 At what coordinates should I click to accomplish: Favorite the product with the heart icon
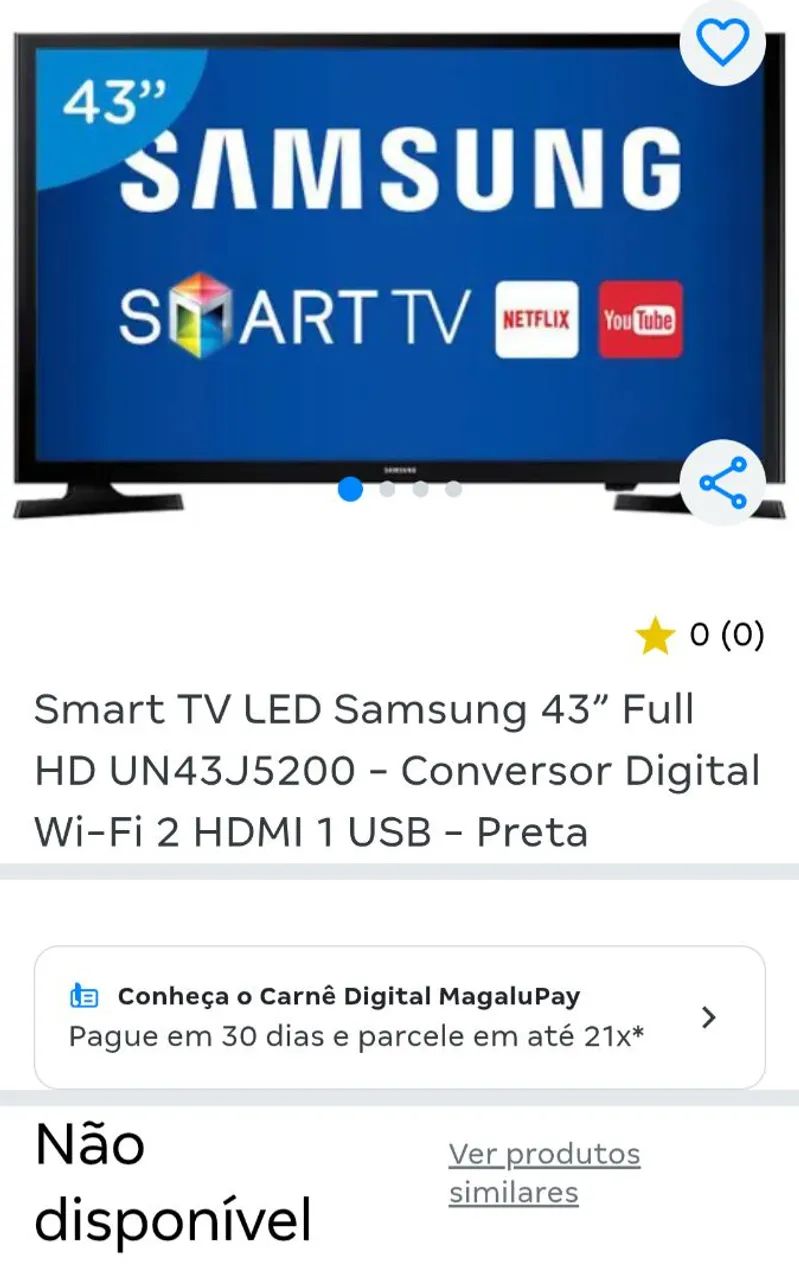722,44
